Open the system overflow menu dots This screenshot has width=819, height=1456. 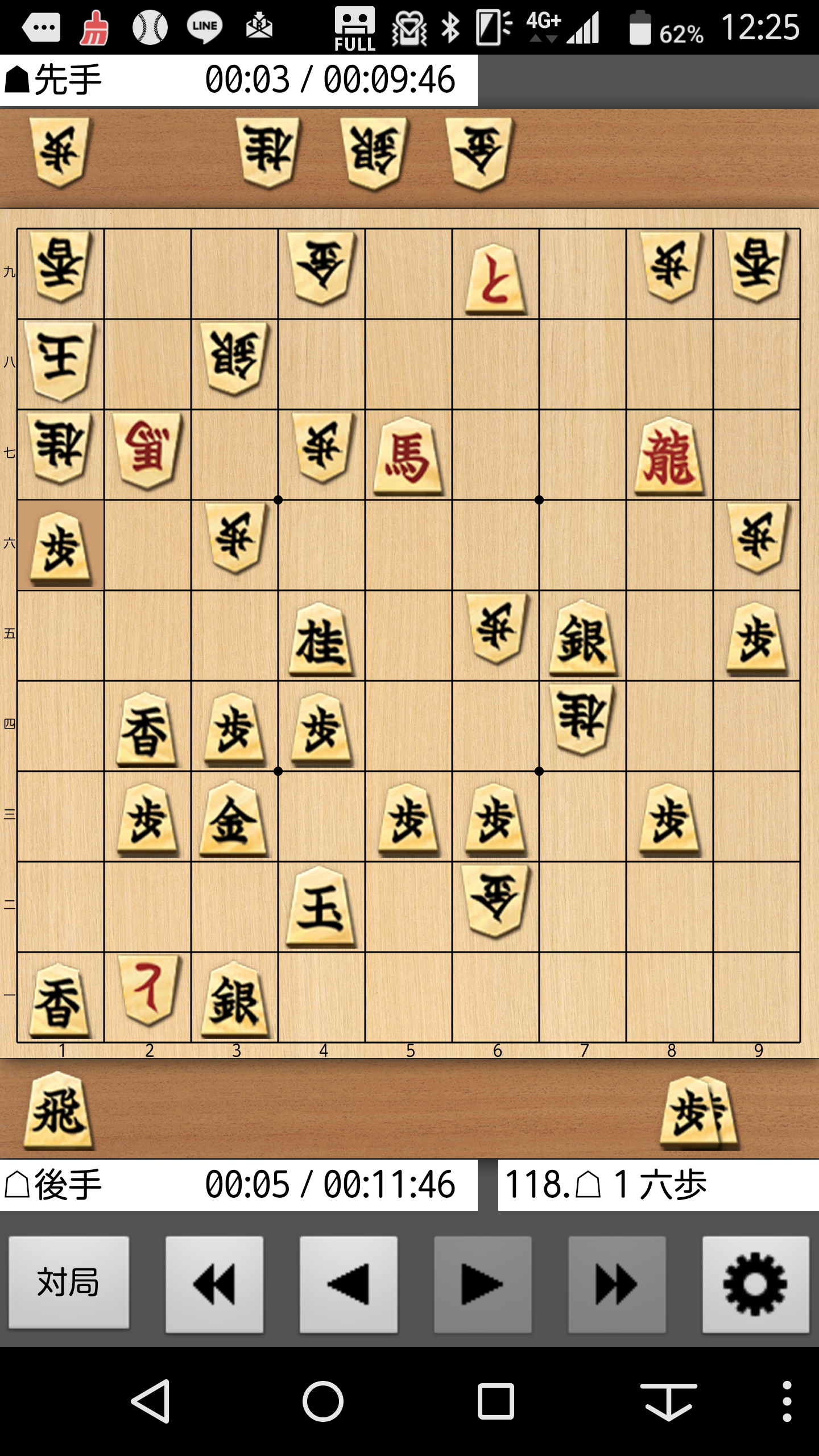(x=787, y=1401)
